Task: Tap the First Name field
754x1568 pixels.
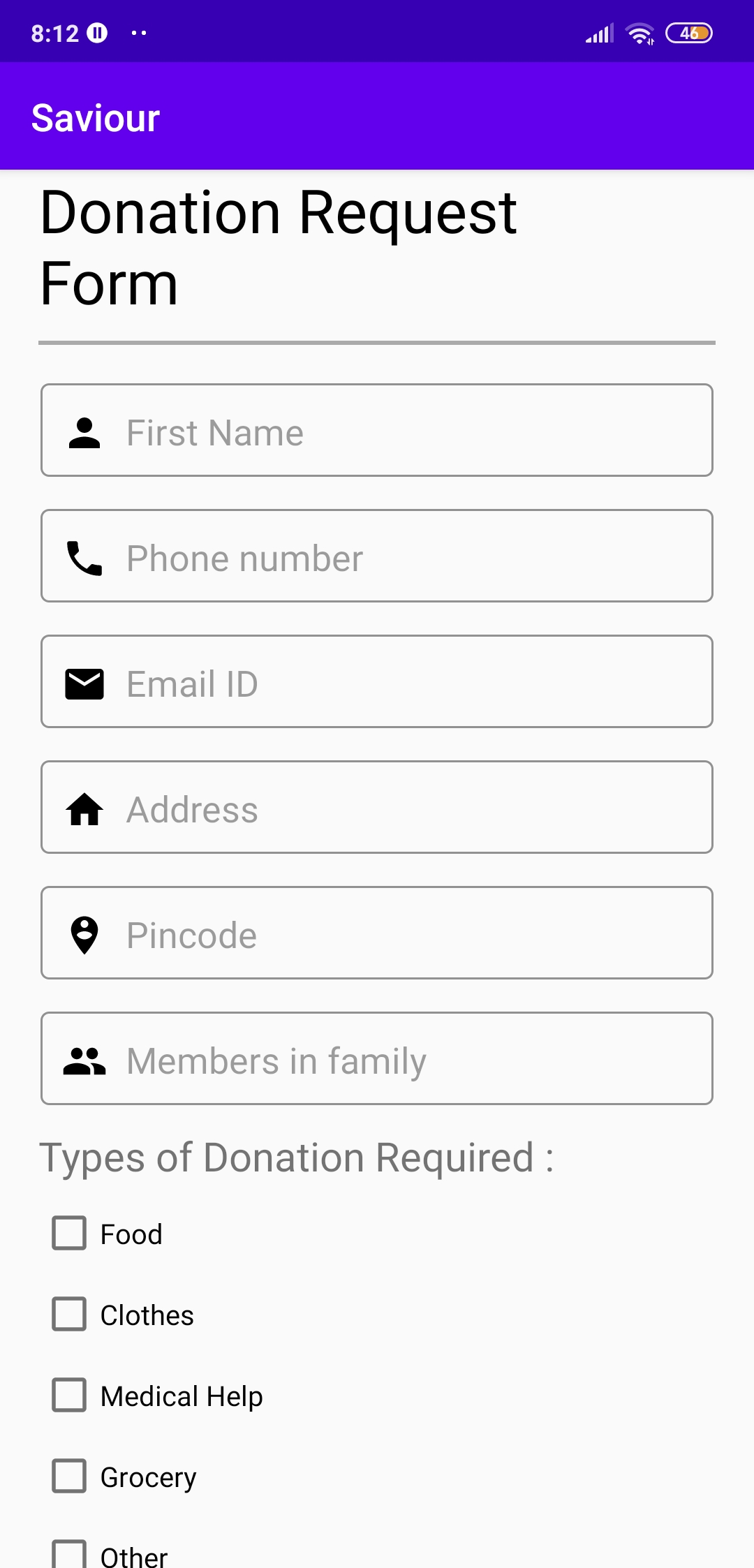Action: click(x=377, y=431)
